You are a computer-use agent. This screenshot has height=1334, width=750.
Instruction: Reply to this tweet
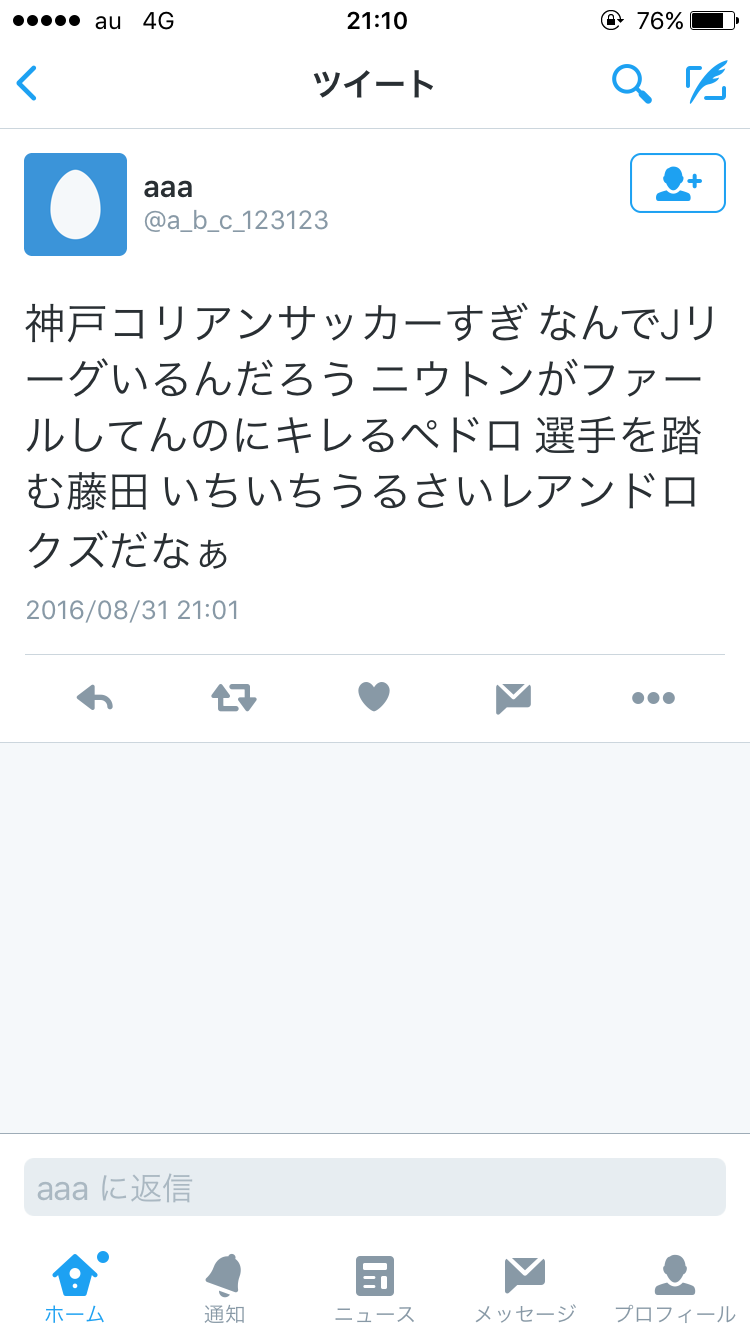(x=95, y=697)
